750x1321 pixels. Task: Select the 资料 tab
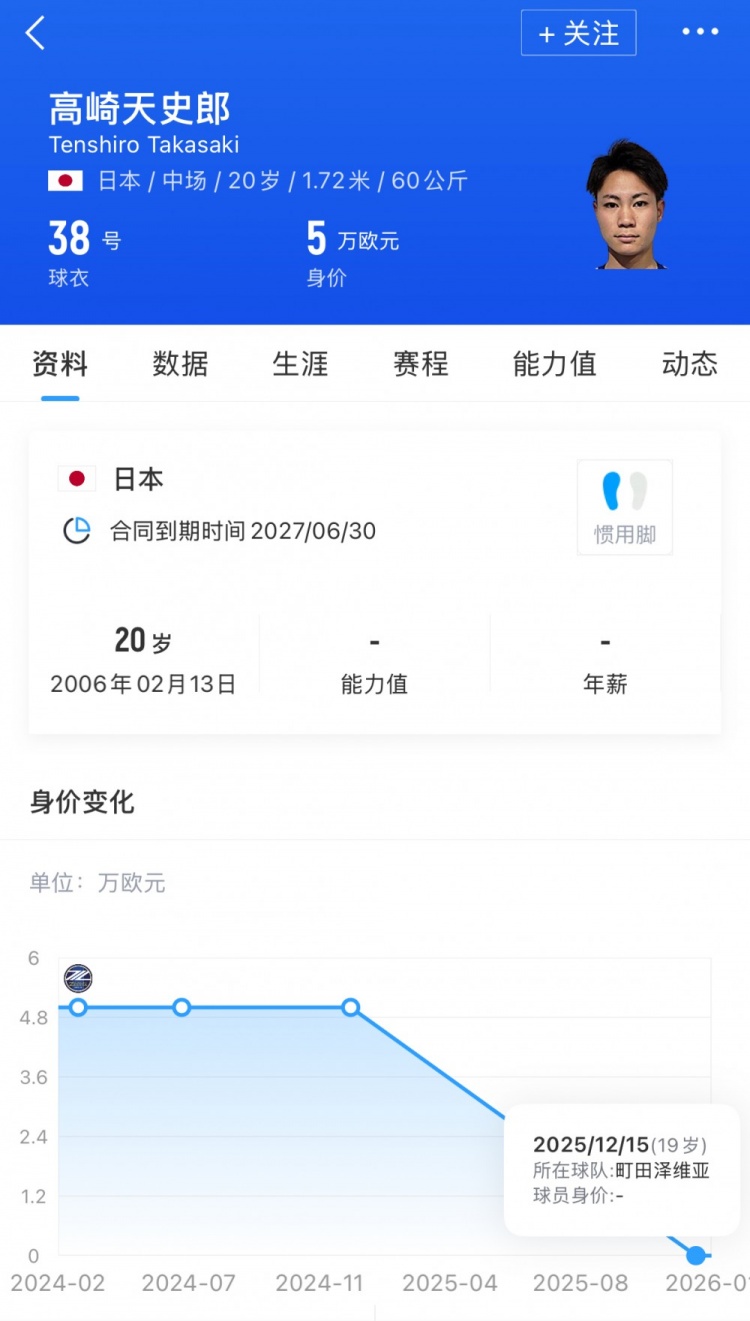click(60, 364)
